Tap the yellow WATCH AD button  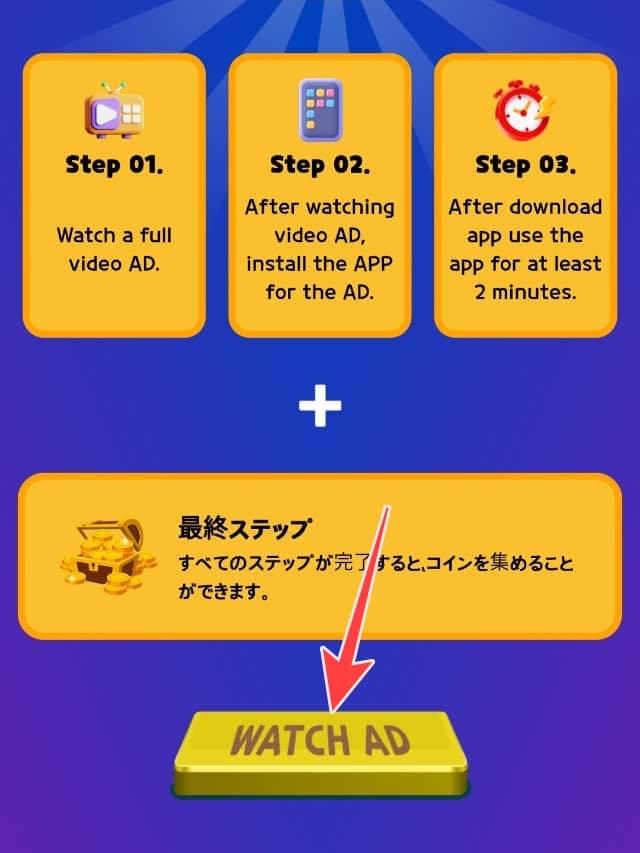[x=321, y=743]
